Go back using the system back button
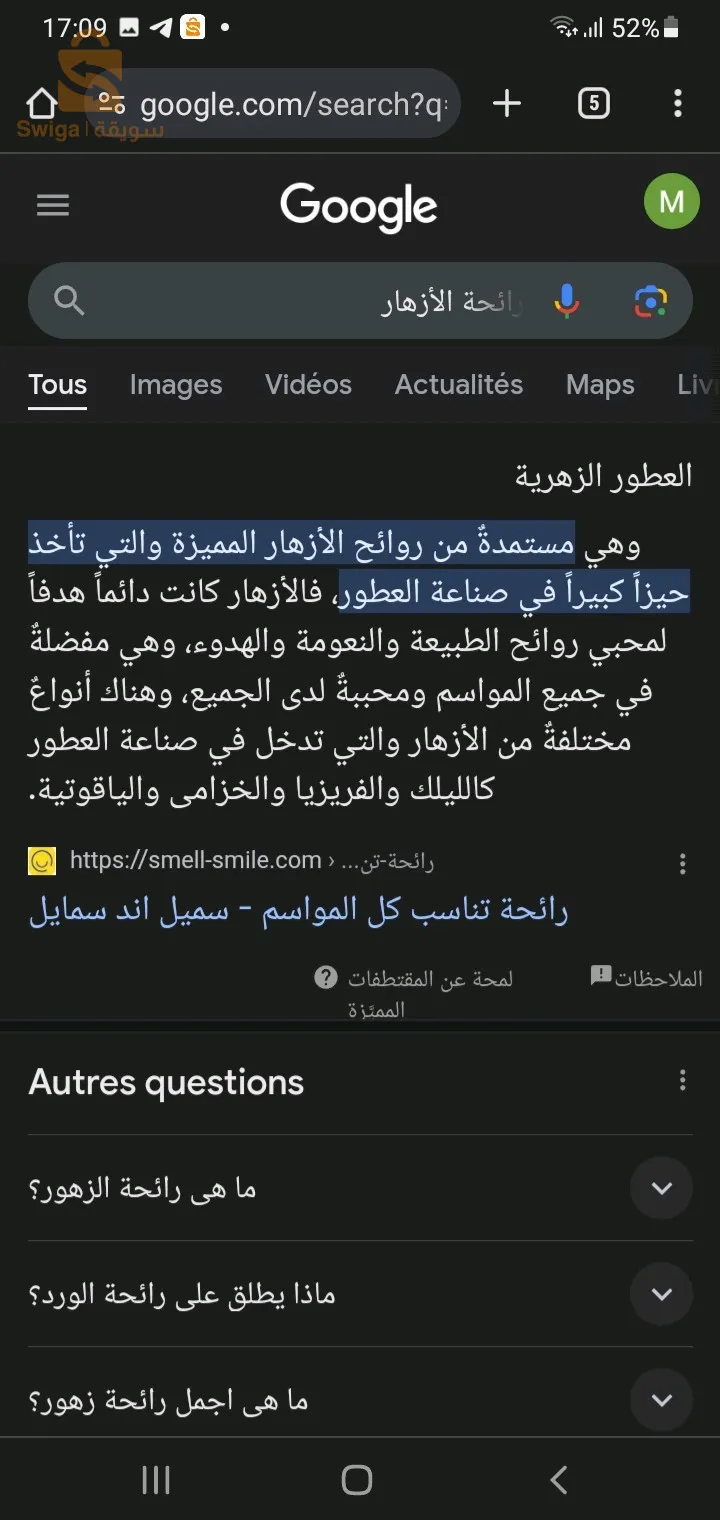This screenshot has width=720, height=1520. [559, 1480]
